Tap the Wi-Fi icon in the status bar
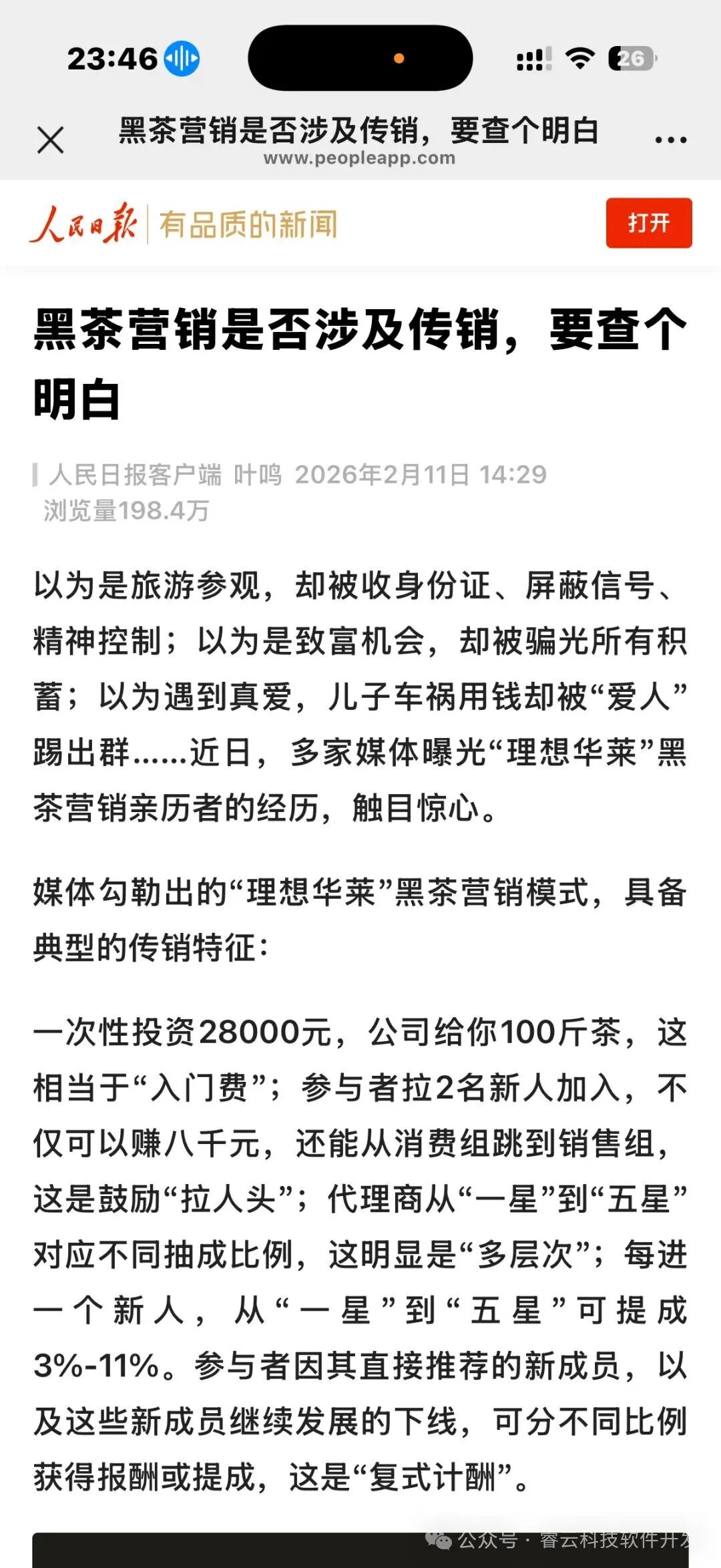This screenshot has height=1568, width=721. [578, 59]
